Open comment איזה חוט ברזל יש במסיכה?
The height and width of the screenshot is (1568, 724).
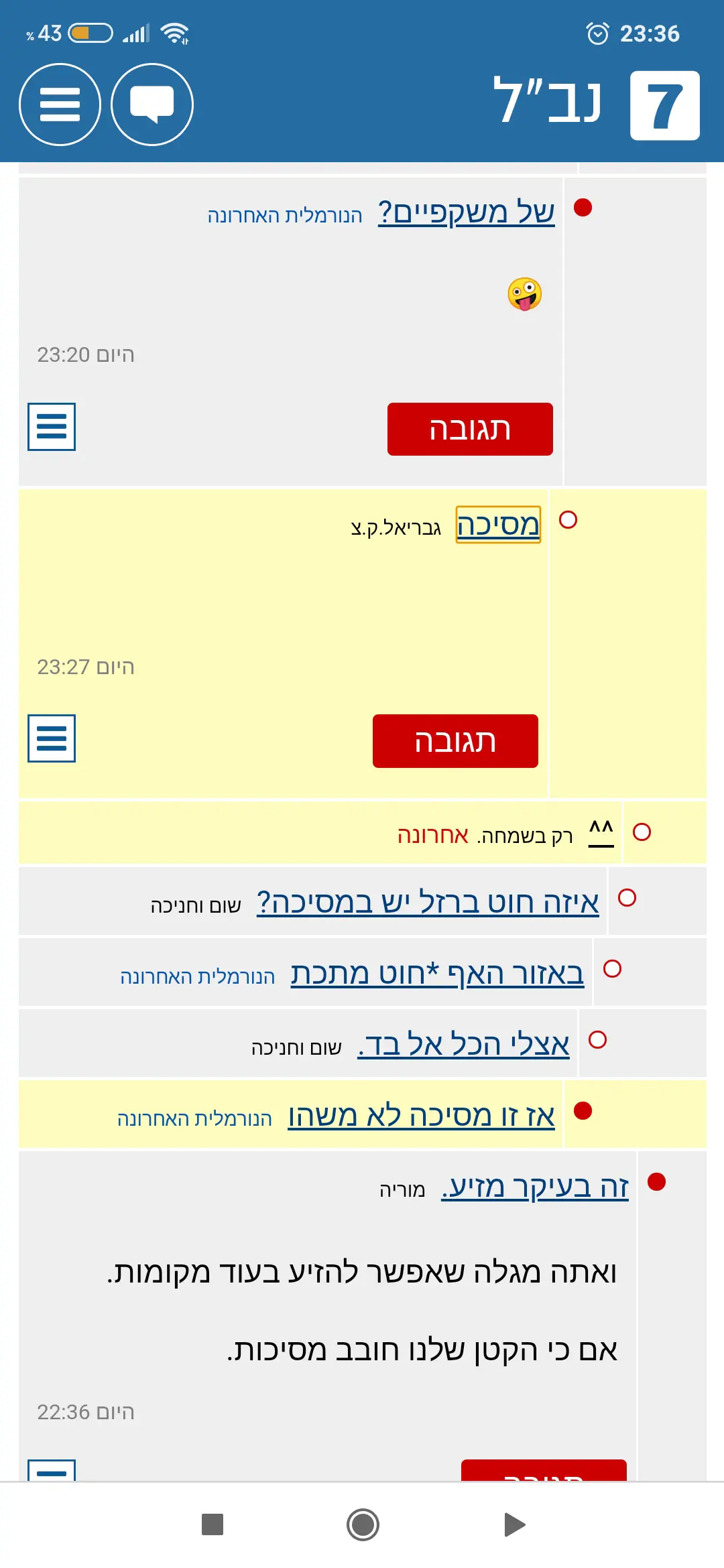427,903
